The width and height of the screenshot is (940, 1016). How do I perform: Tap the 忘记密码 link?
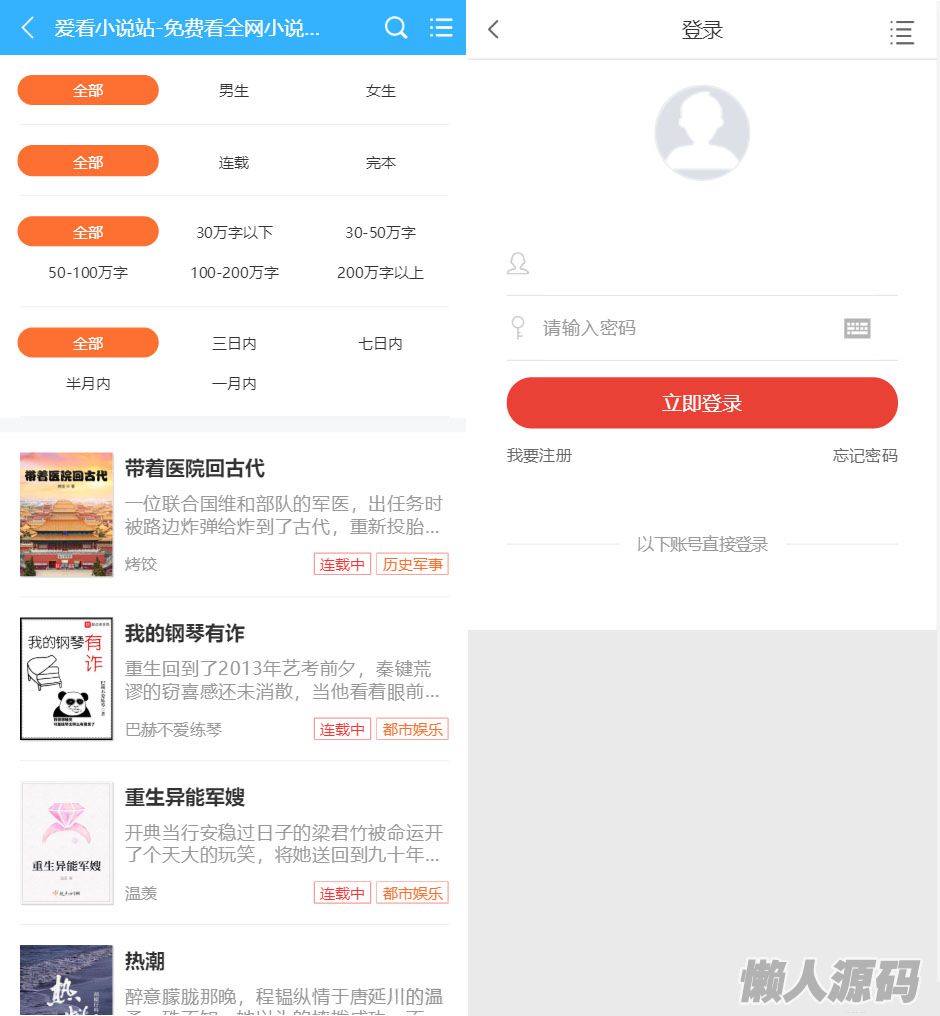click(865, 456)
